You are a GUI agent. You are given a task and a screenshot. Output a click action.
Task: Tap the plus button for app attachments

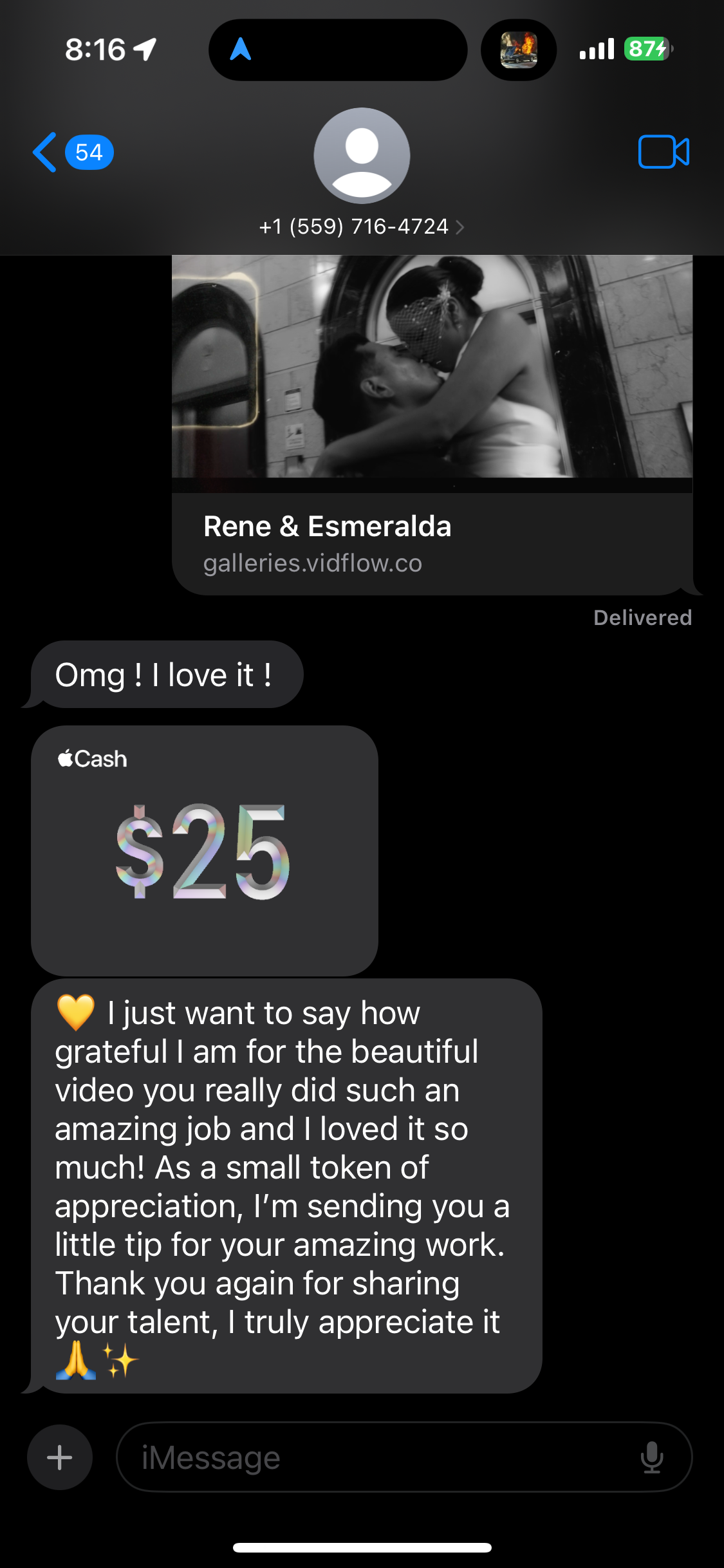[x=59, y=1458]
